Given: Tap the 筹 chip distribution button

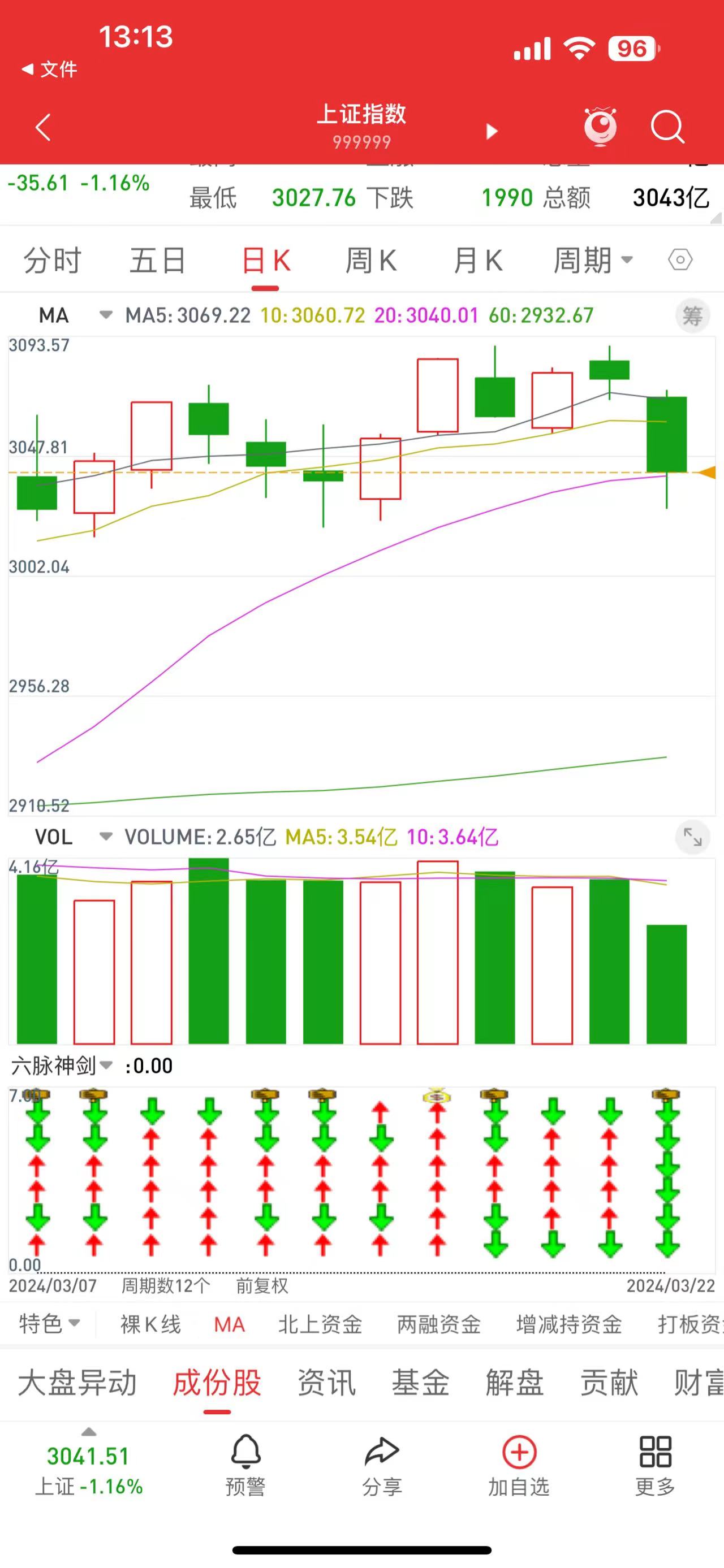Looking at the screenshot, I should pos(692,315).
